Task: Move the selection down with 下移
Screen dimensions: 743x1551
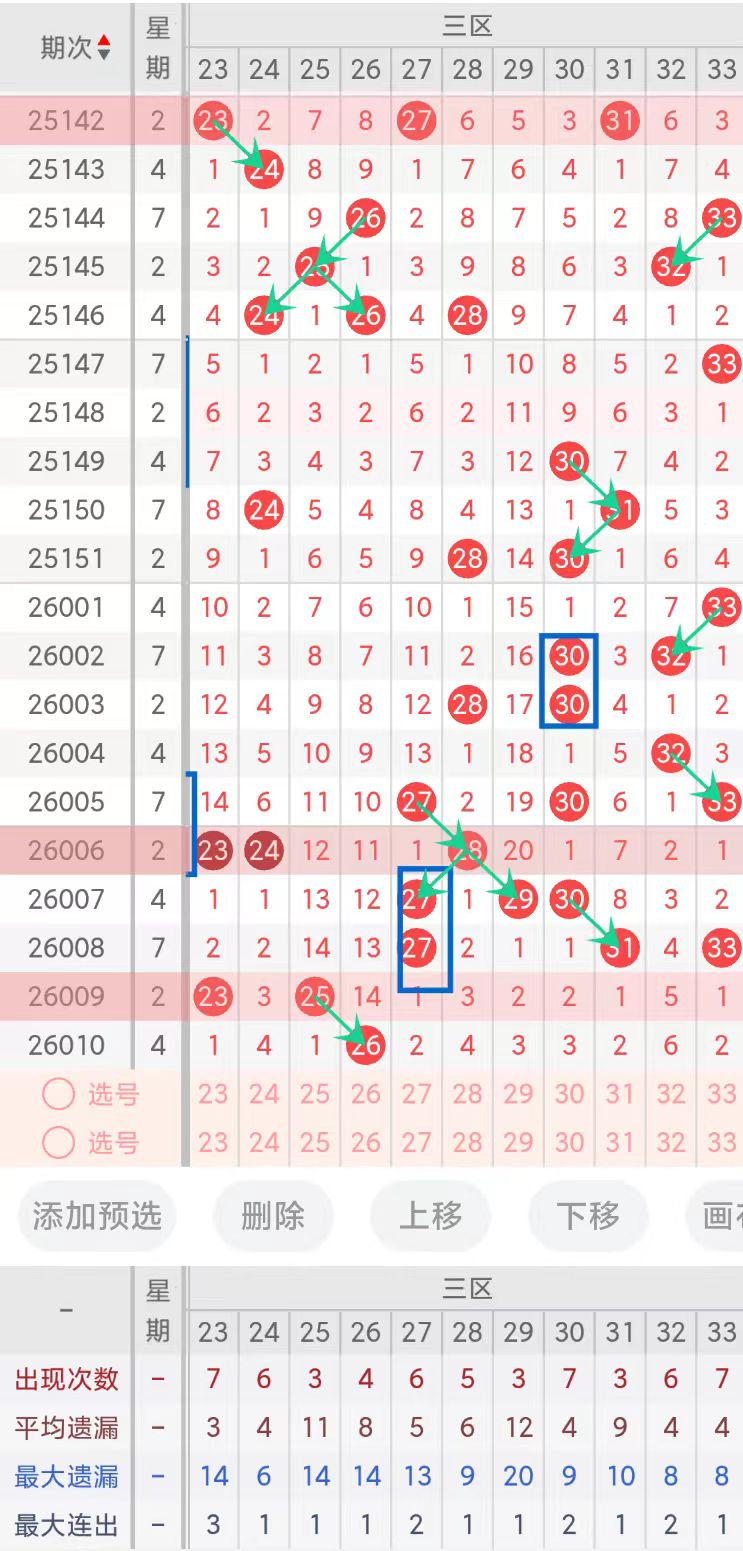Action: coord(588,1216)
